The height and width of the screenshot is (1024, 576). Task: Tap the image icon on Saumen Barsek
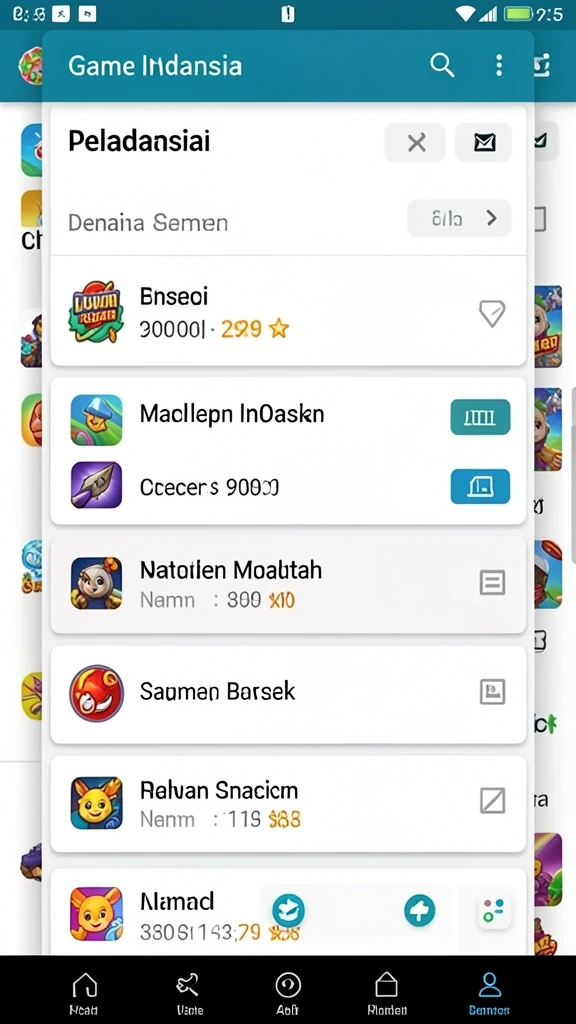click(492, 692)
